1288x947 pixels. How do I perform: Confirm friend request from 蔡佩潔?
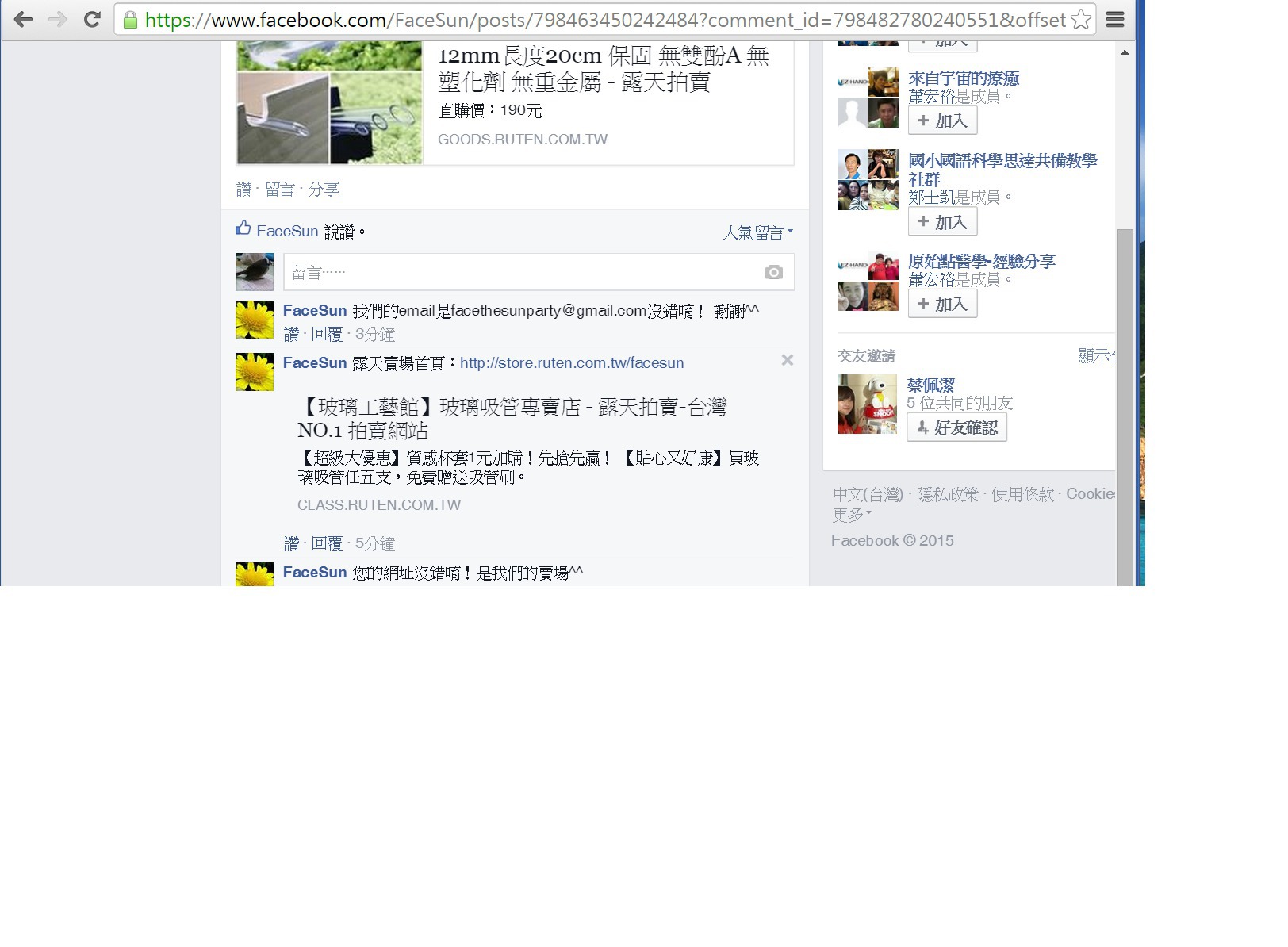pos(957,428)
